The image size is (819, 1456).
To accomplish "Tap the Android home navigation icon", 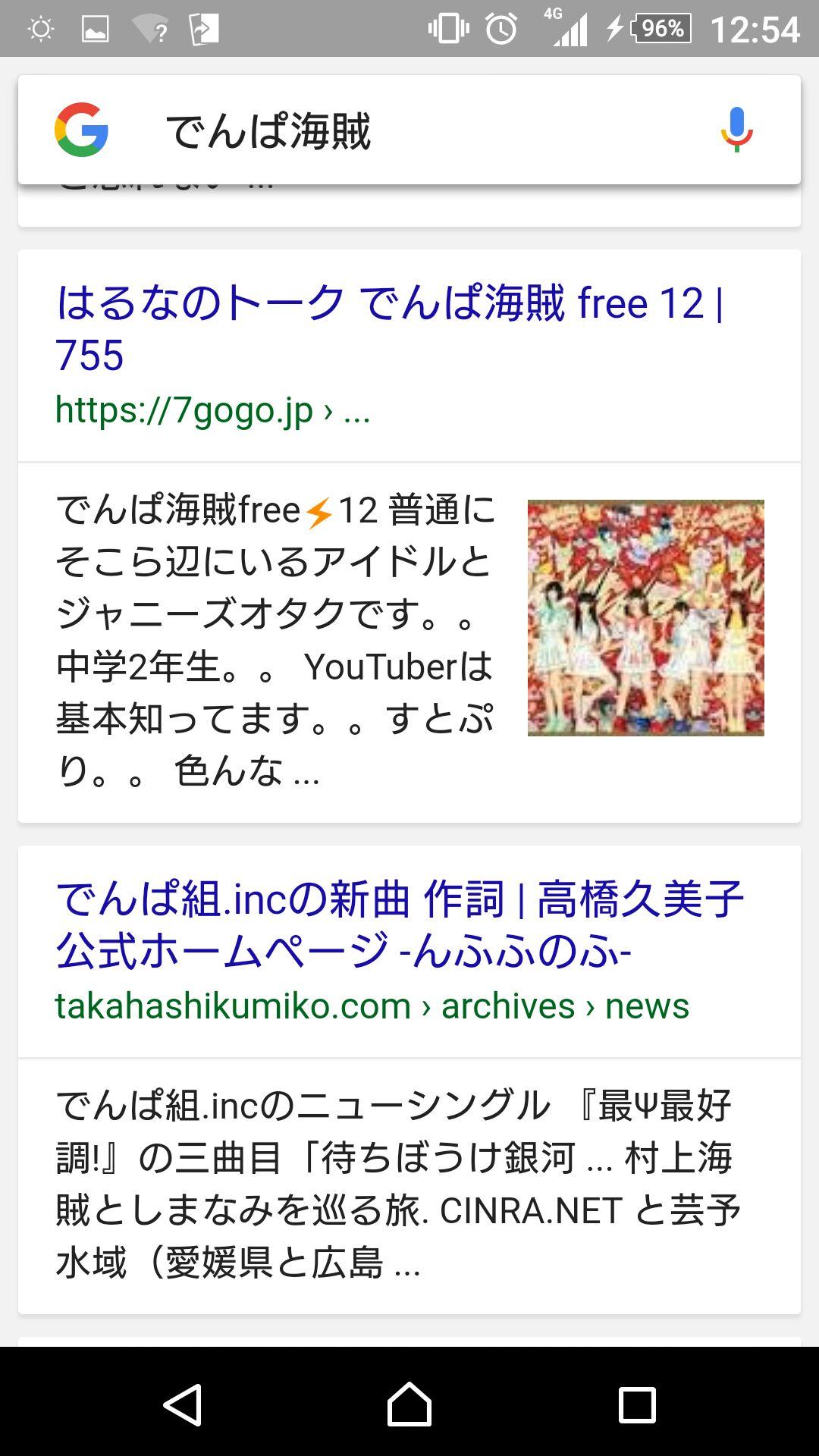I will pyautogui.click(x=409, y=1404).
